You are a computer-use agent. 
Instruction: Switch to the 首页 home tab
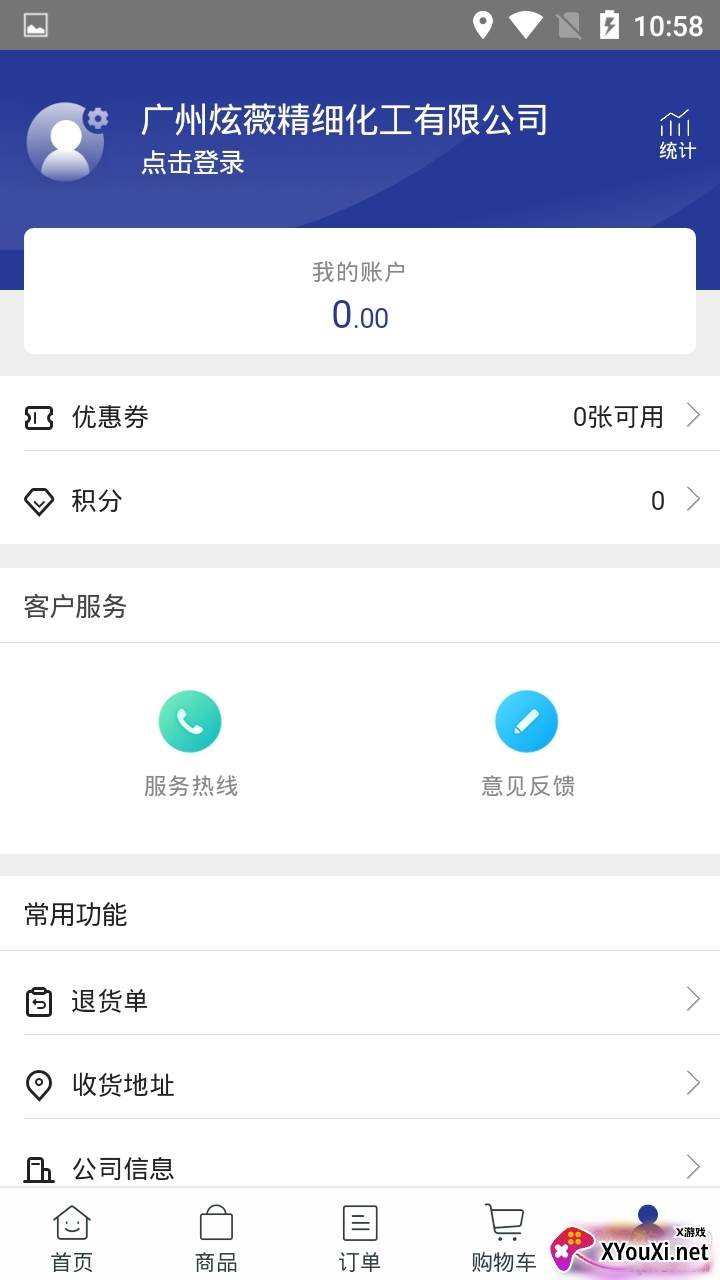click(72, 1238)
